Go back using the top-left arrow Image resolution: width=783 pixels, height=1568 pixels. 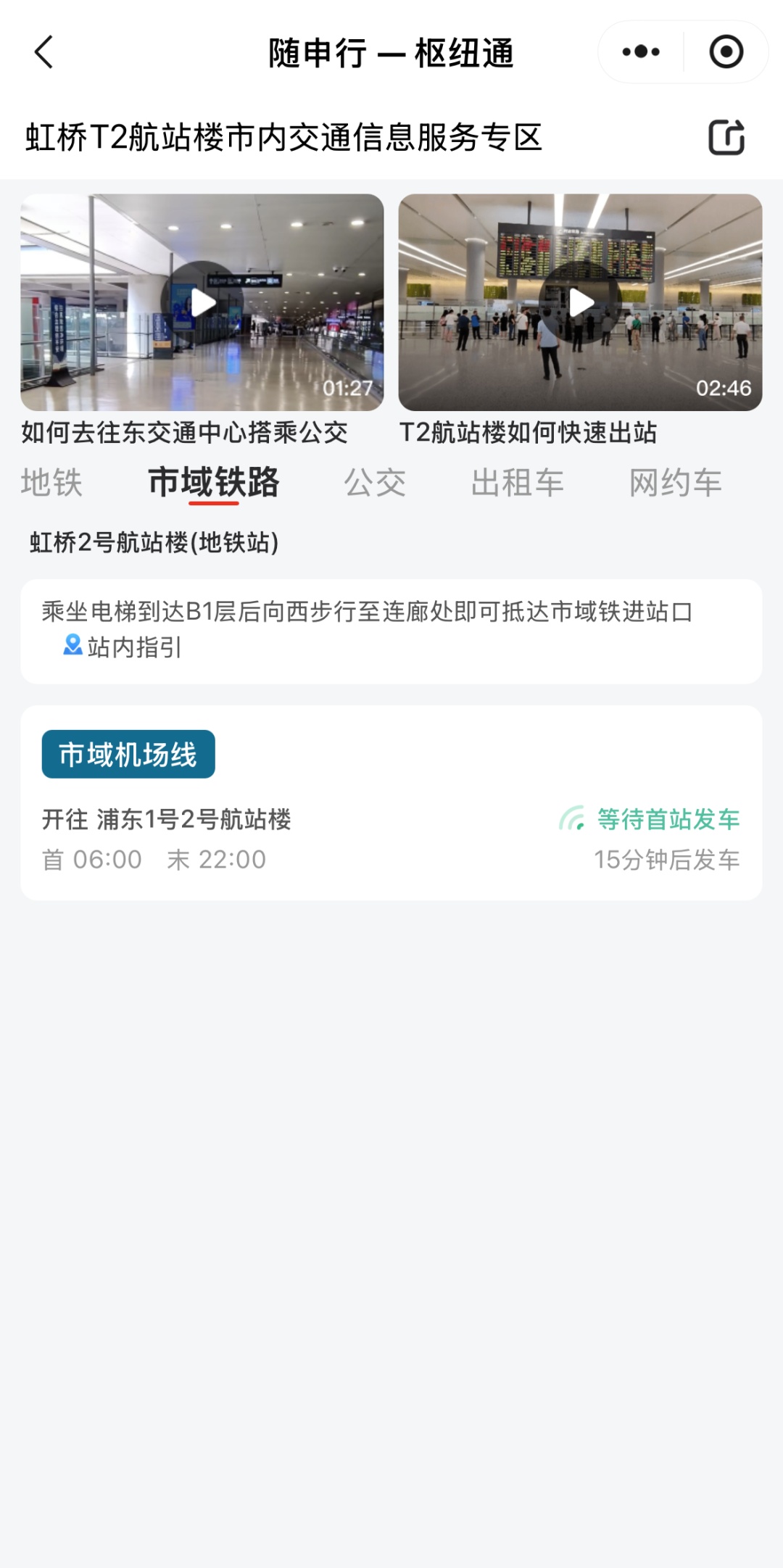coord(44,52)
